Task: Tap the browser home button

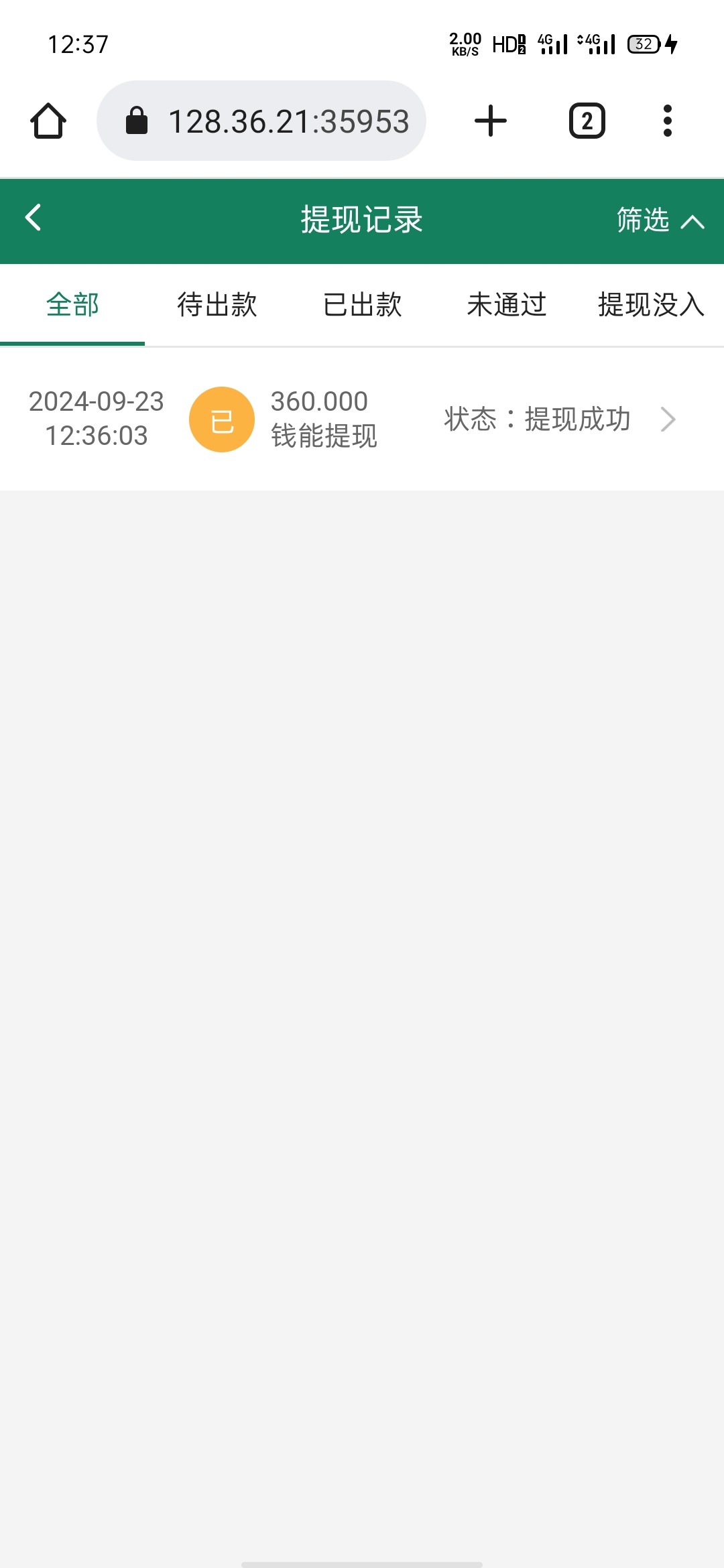Action: coord(48,121)
